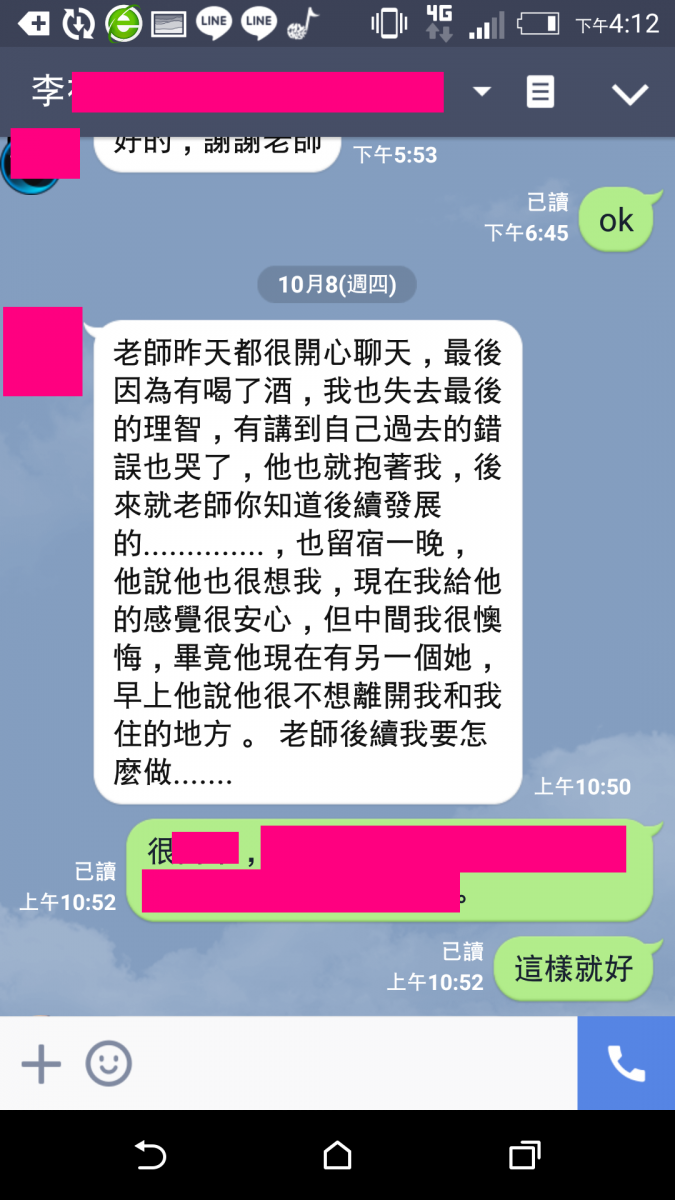Open sender's profile avatar near 10:50 message
Image resolution: width=675 pixels, height=1200 pixels.
(42, 352)
